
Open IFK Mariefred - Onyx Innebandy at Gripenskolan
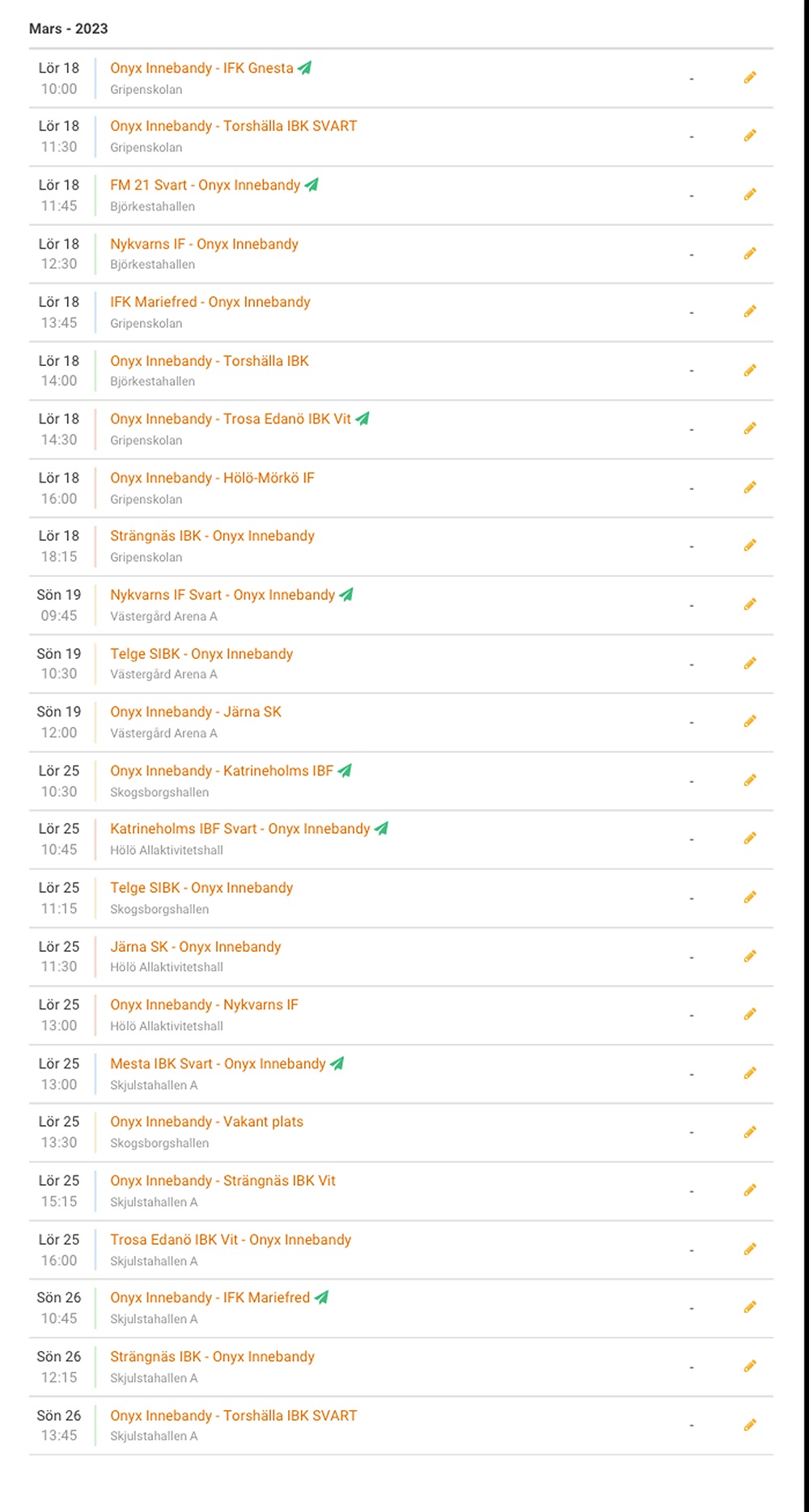pos(210,302)
